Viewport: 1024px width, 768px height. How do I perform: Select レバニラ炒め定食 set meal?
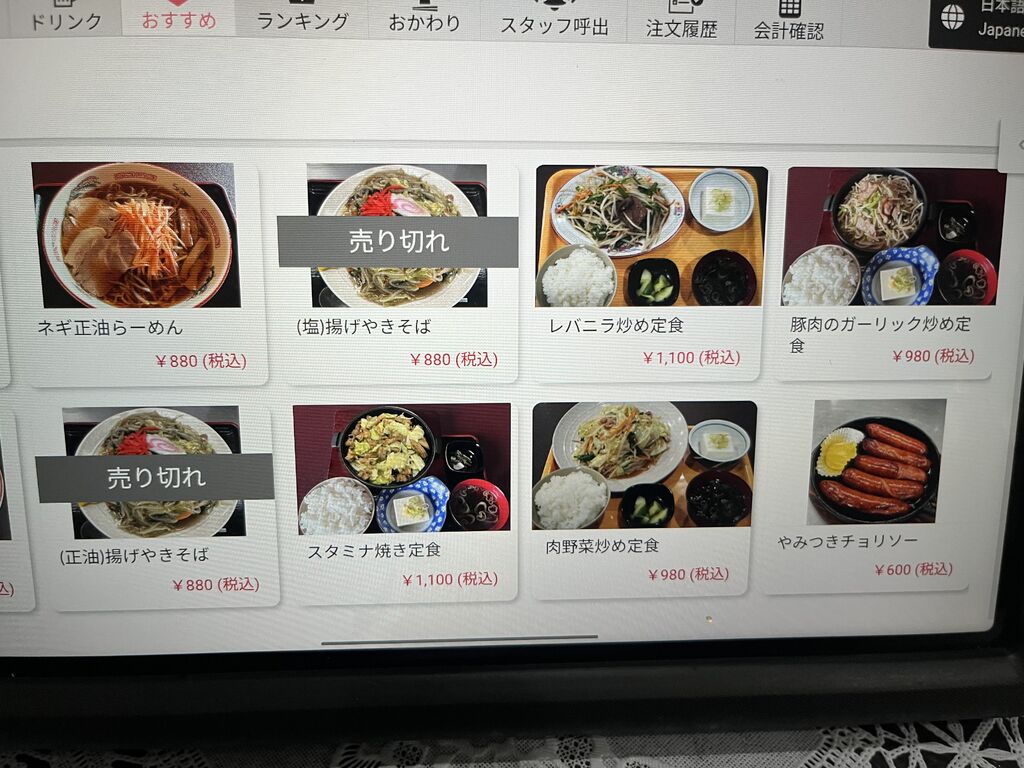tap(651, 270)
